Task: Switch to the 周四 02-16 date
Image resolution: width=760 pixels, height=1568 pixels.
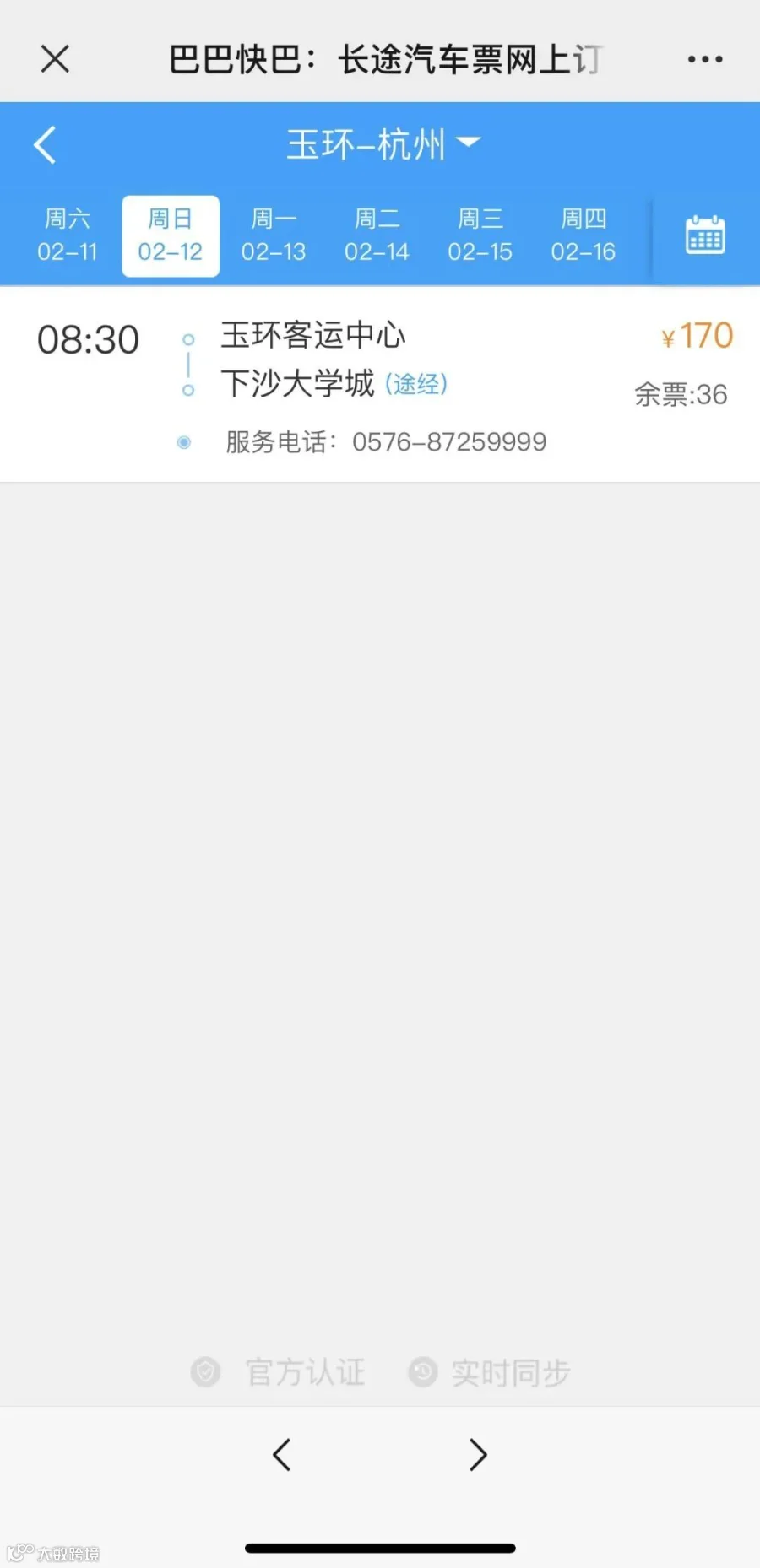Action: pyautogui.click(x=584, y=235)
